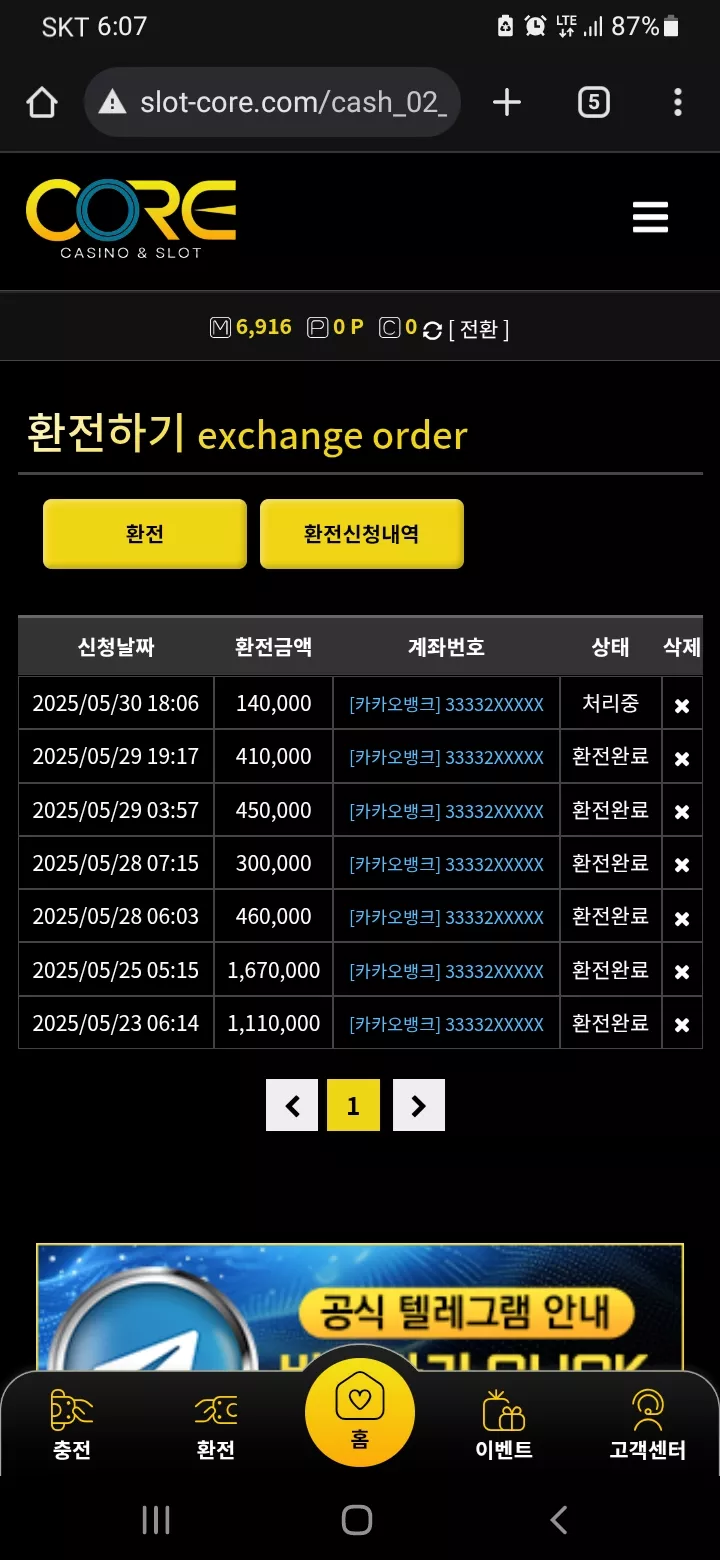This screenshot has width=720, height=1560.
Task: Tap the 전환 link beside the balance
Action: click(x=479, y=329)
